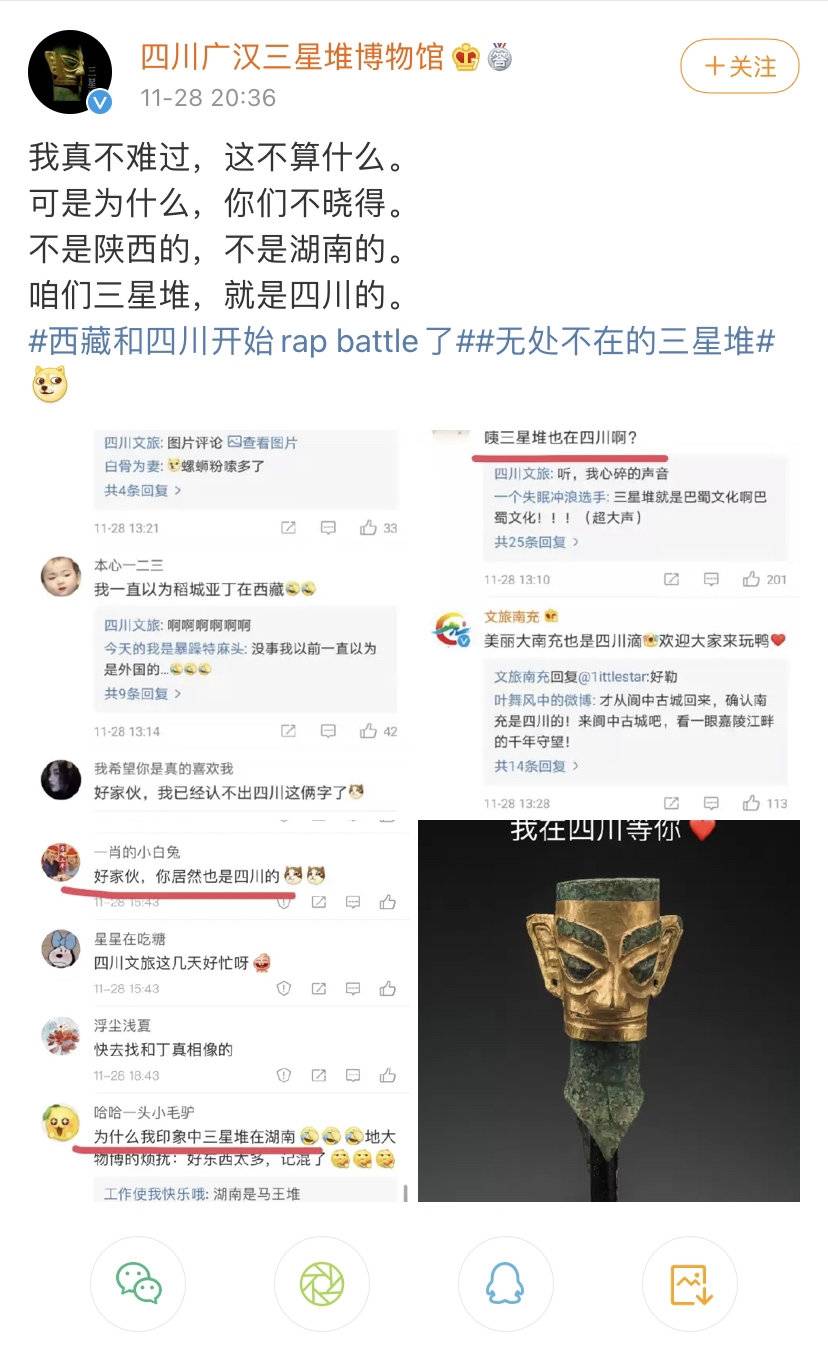View the gold mask photo 我在四川等你

coord(608,1010)
